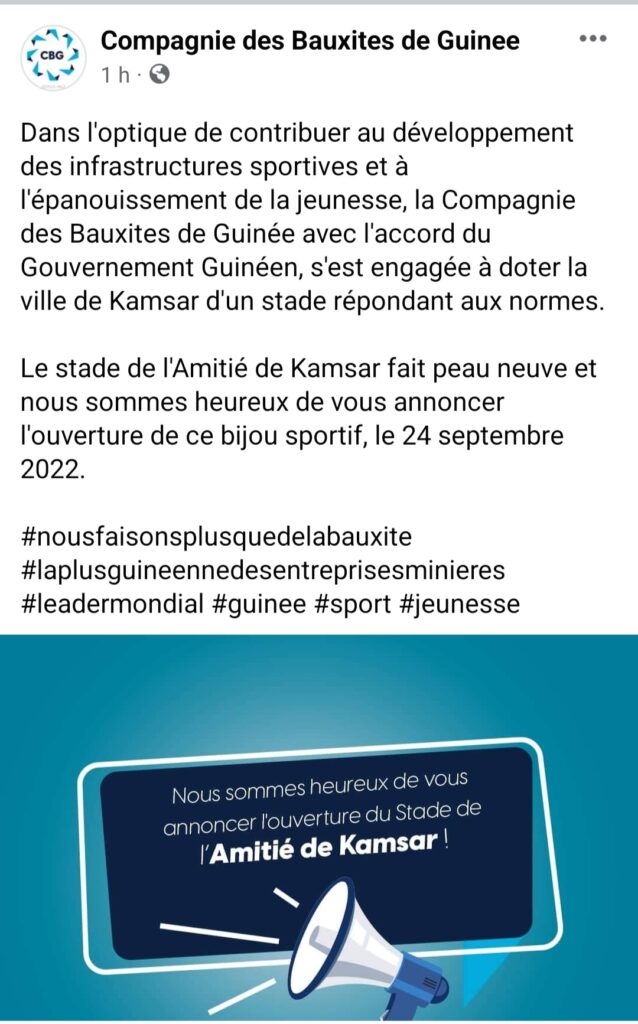The height and width of the screenshot is (1024, 638).
Task: Open the post's three-dot options menu
Action: click(x=593, y=39)
